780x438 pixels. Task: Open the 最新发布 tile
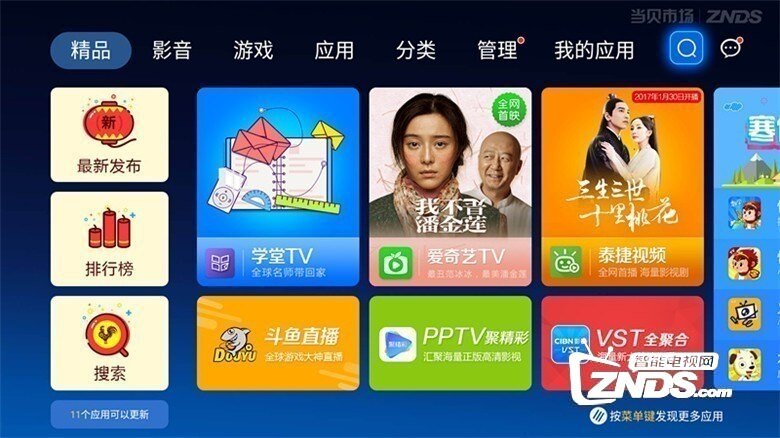(109, 134)
